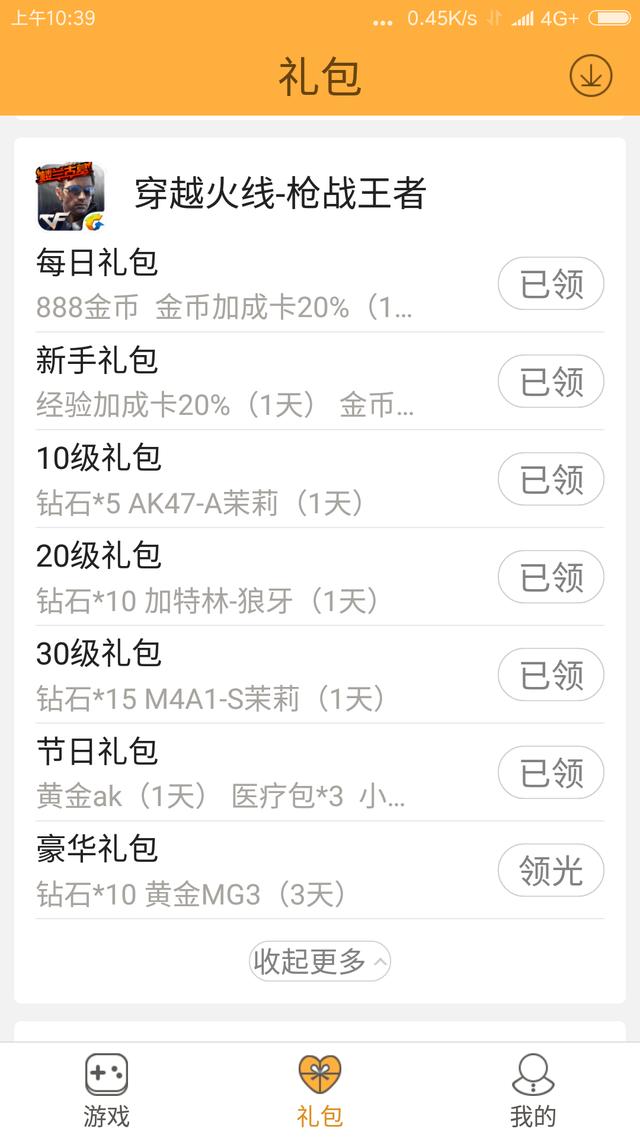Open the downloads icon in header
The image size is (640, 1138).
tap(591, 75)
